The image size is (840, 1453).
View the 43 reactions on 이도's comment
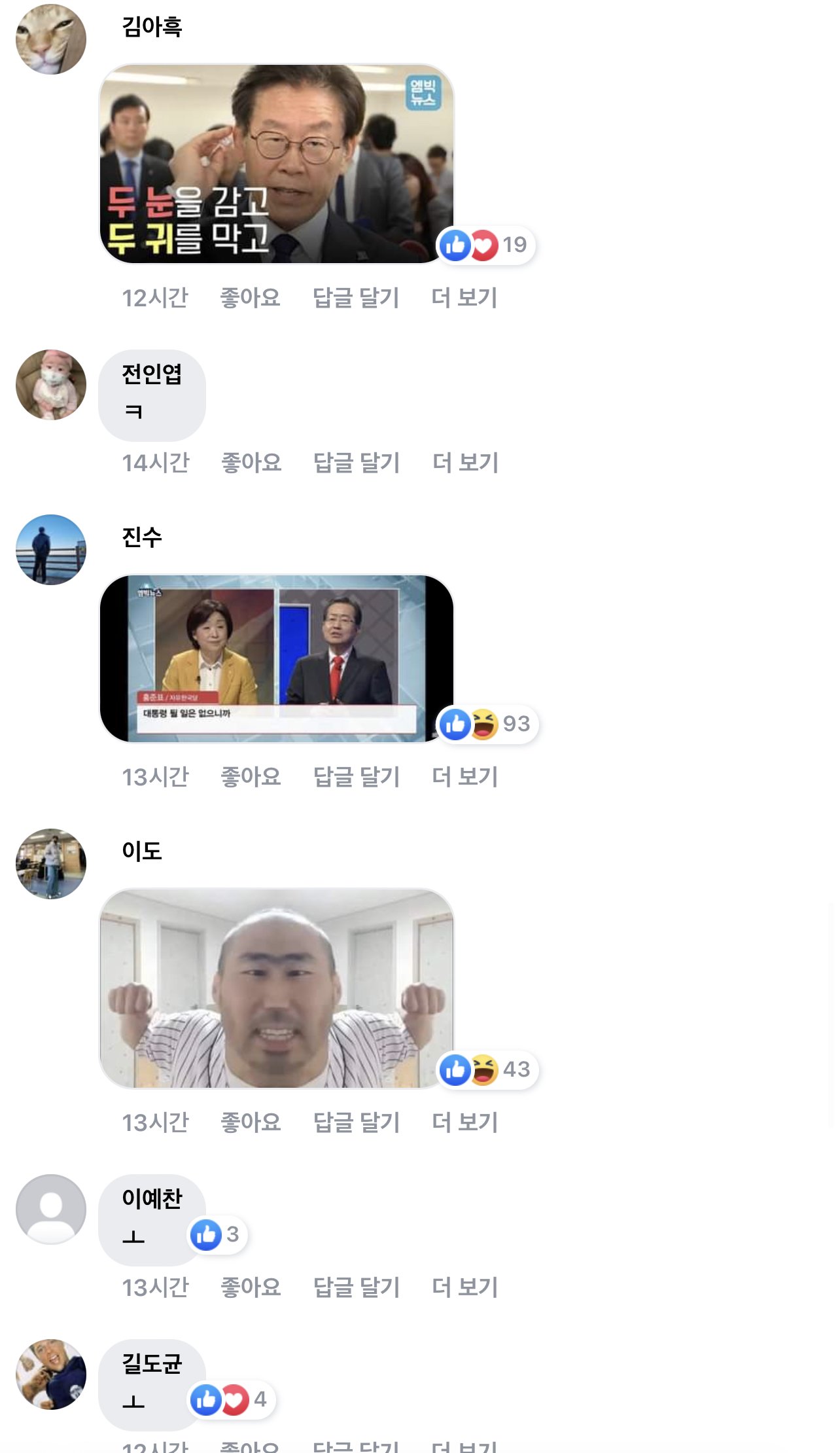(x=487, y=1069)
